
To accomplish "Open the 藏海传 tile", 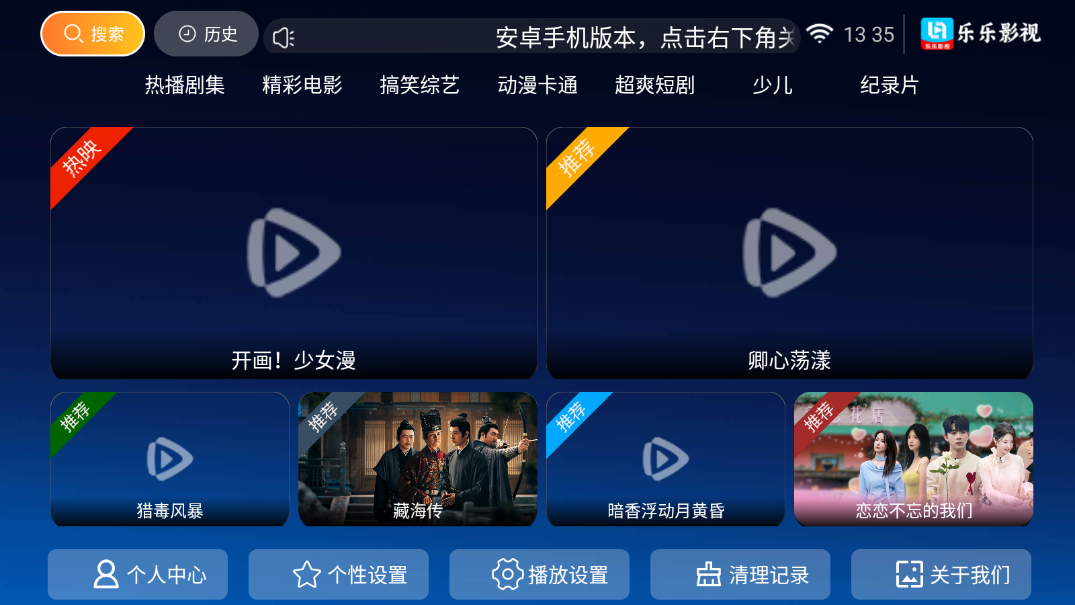I will coord(418,459).
